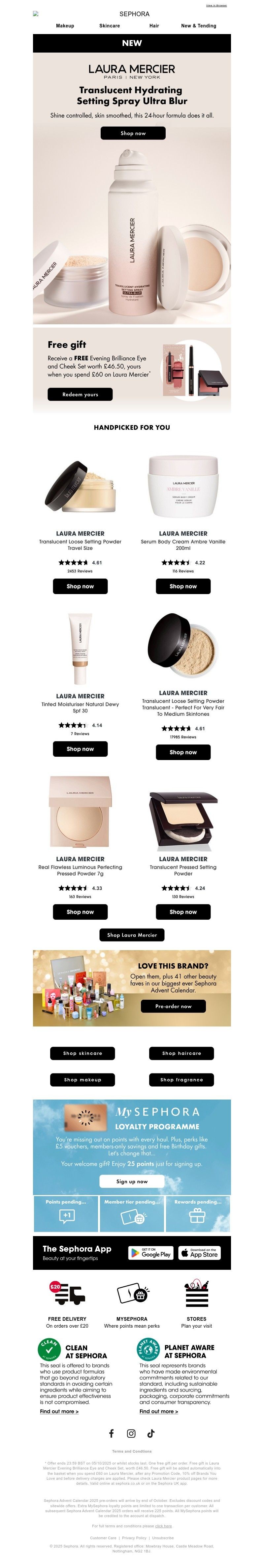Select the Hair category link
This screenshot has width=264, height=1568.
154,25
